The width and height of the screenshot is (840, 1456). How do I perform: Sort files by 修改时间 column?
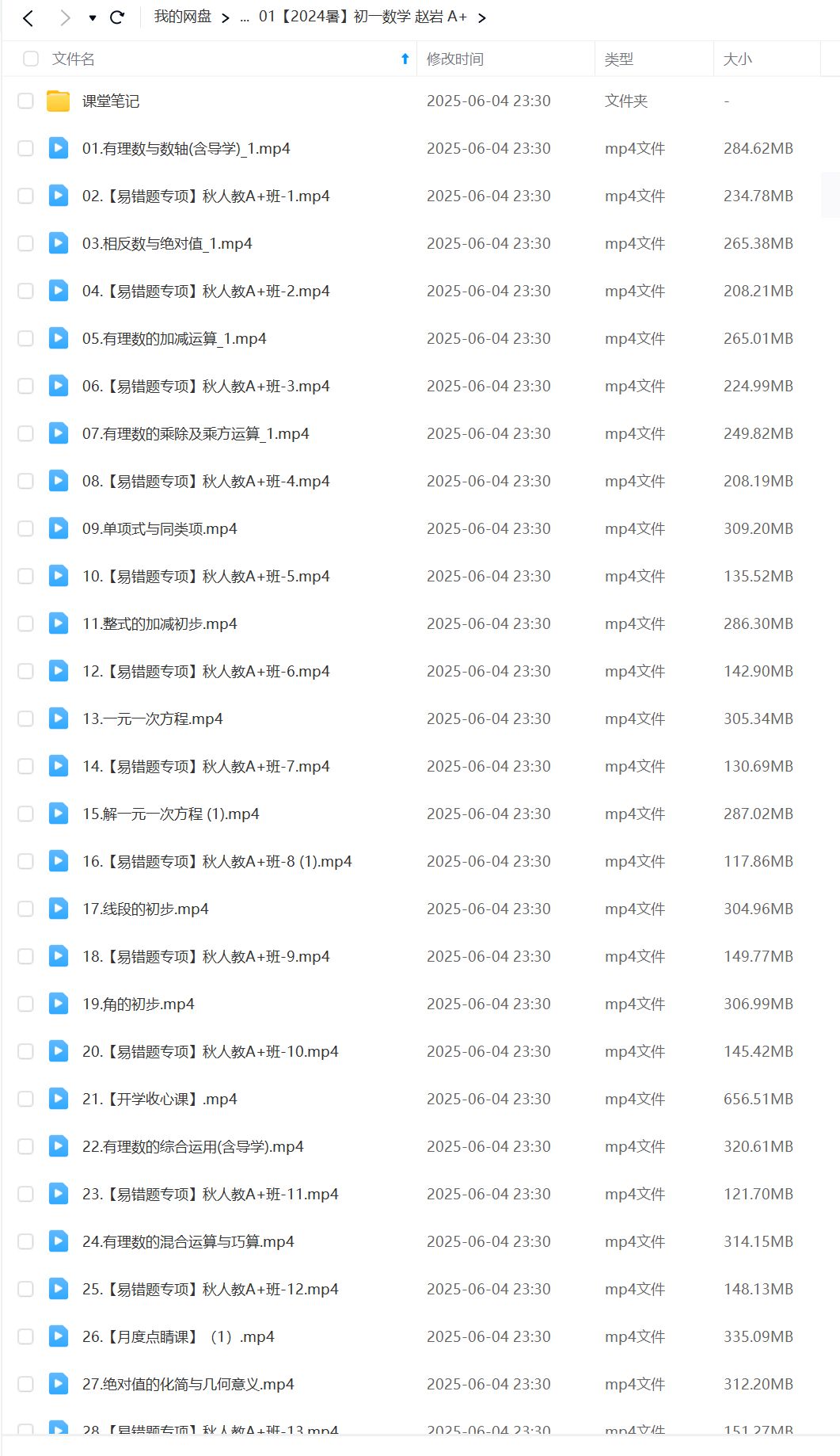[x=455, y=59]
